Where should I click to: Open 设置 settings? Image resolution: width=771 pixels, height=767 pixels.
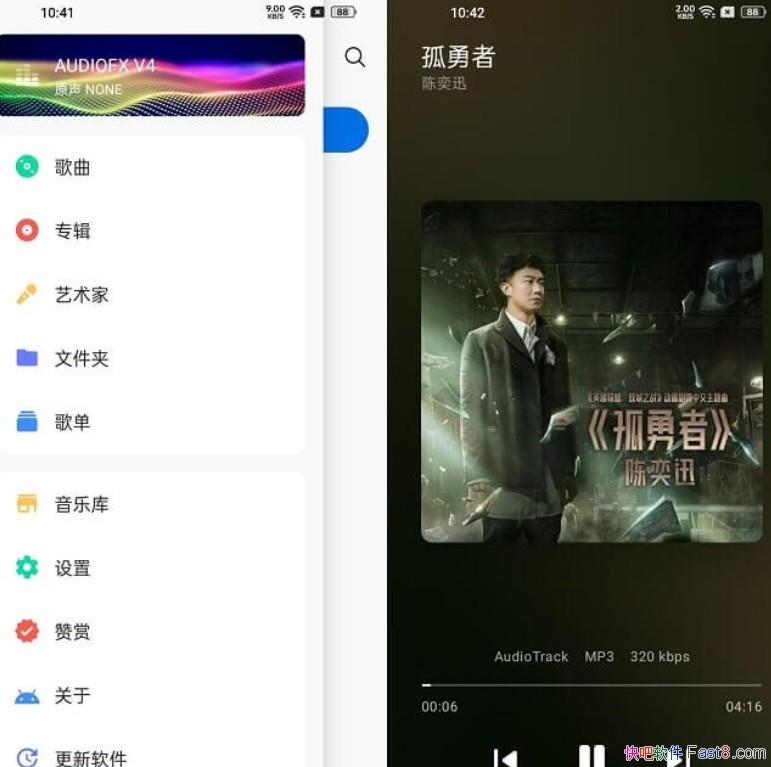pos(72,568)
